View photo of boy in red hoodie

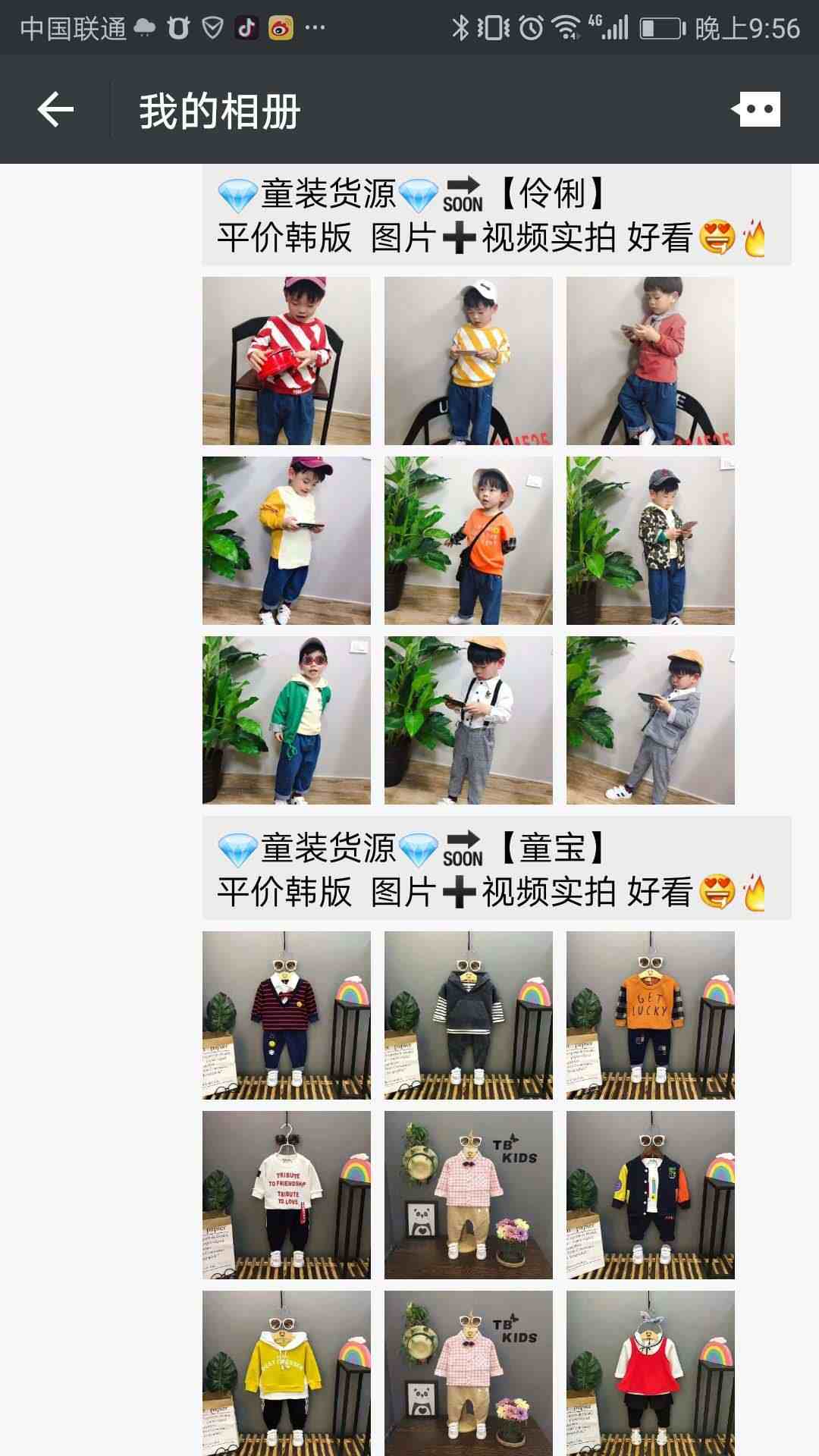651,361
